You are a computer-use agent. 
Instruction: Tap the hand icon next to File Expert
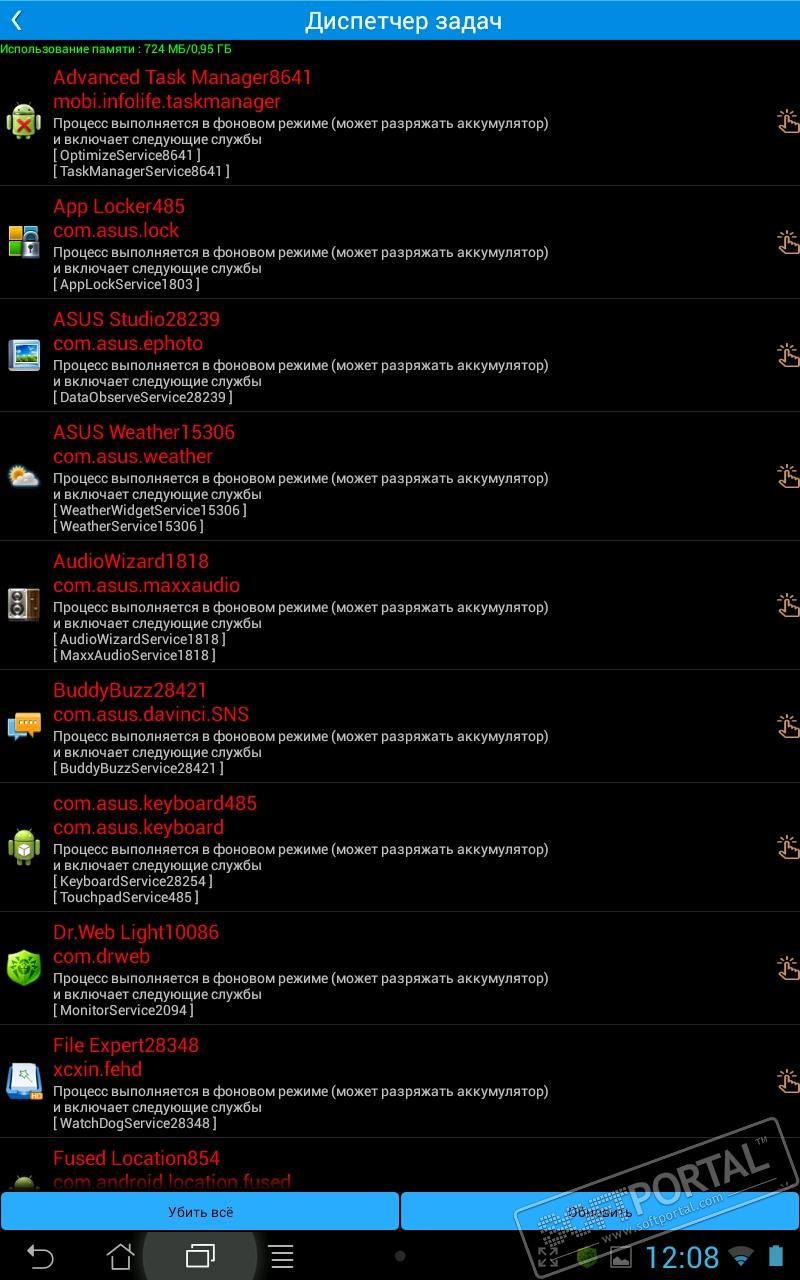[x=788, y=1082]
